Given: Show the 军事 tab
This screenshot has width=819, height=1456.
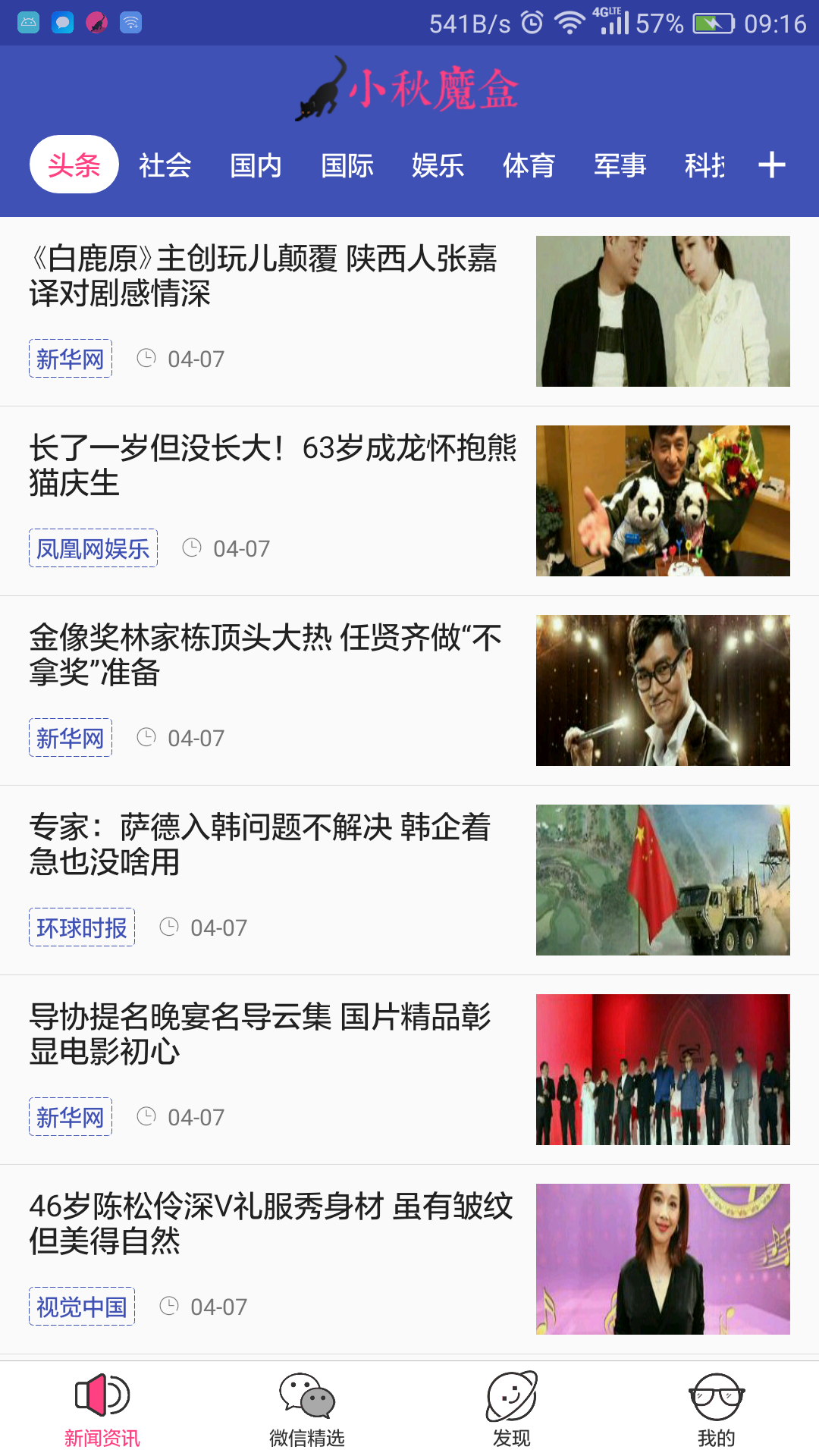Looking at the screenshot, I should coord(620,165).
